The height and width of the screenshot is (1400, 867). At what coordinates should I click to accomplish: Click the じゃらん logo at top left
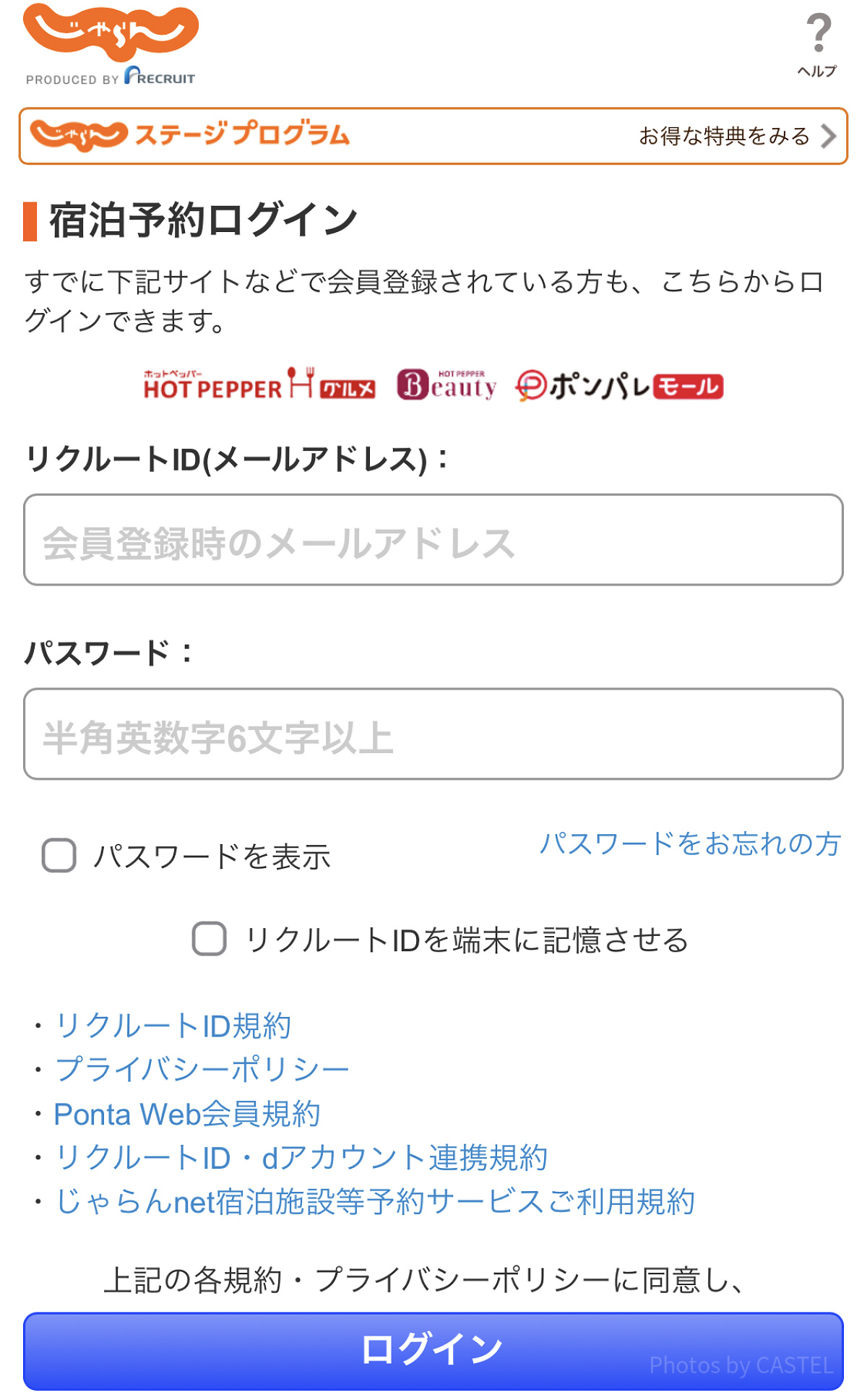[x=112, y=33]
